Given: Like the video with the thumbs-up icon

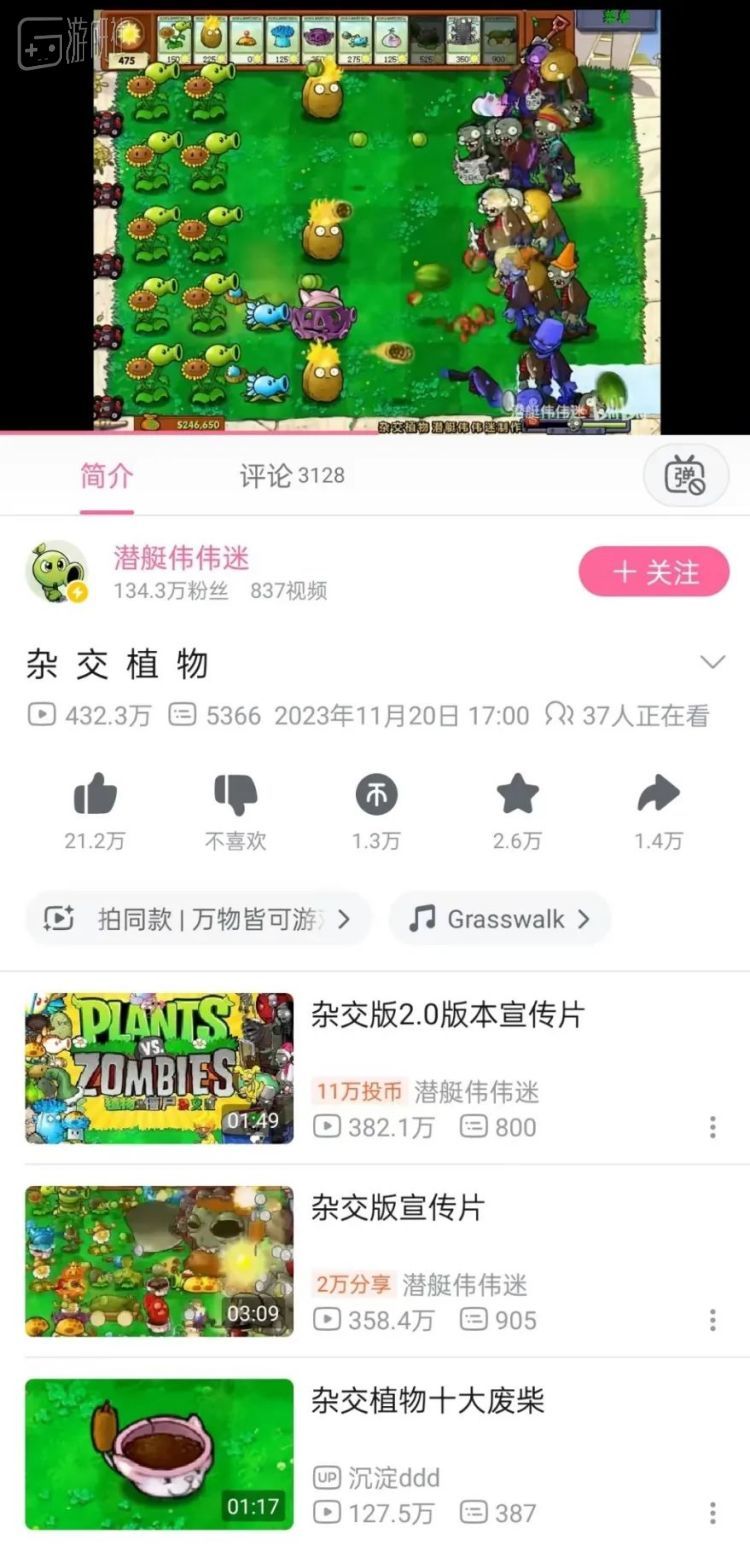Looking at the screenshot, I should [x=93, y=795].
